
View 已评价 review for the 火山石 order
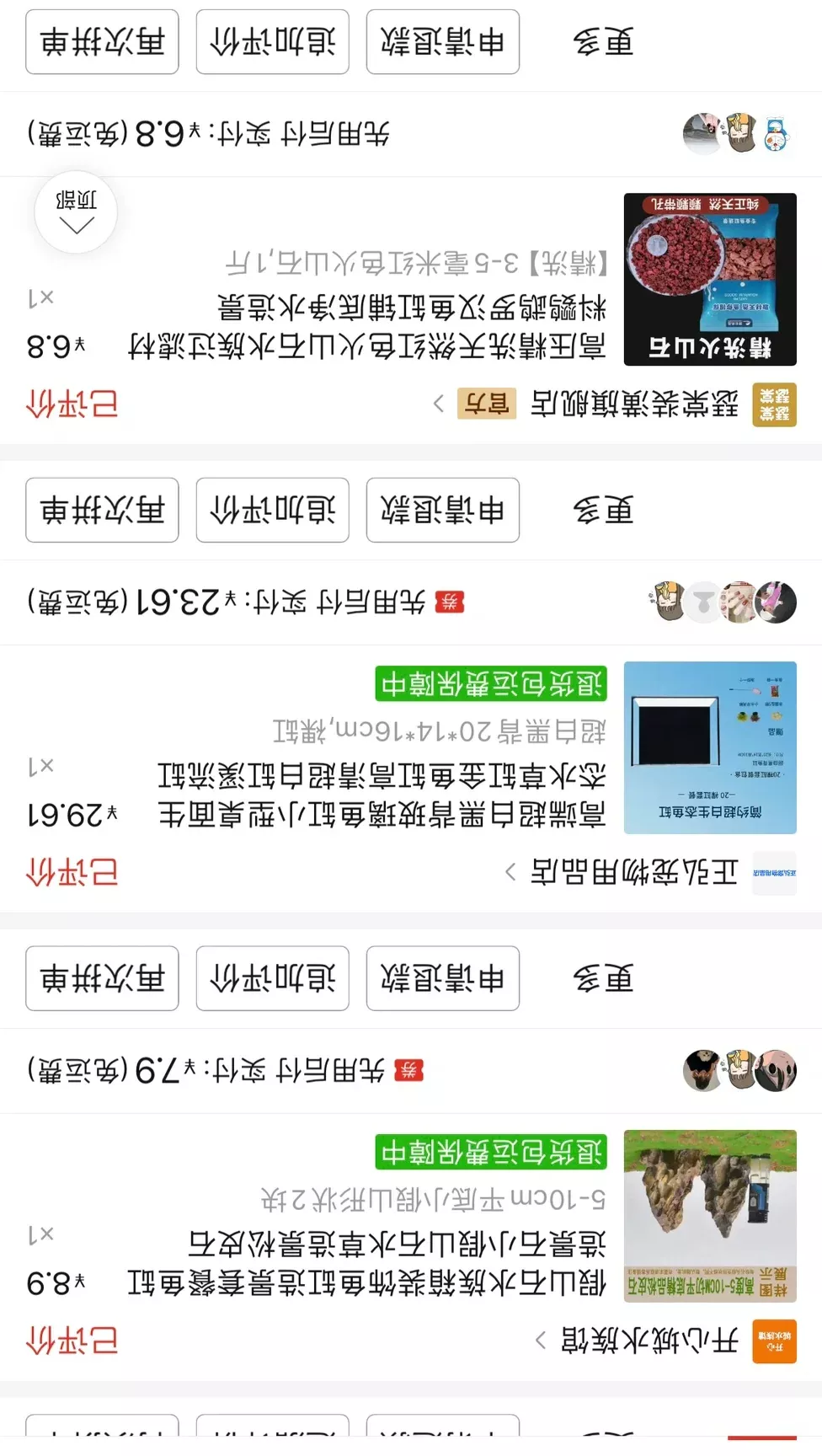click(72, 404)
